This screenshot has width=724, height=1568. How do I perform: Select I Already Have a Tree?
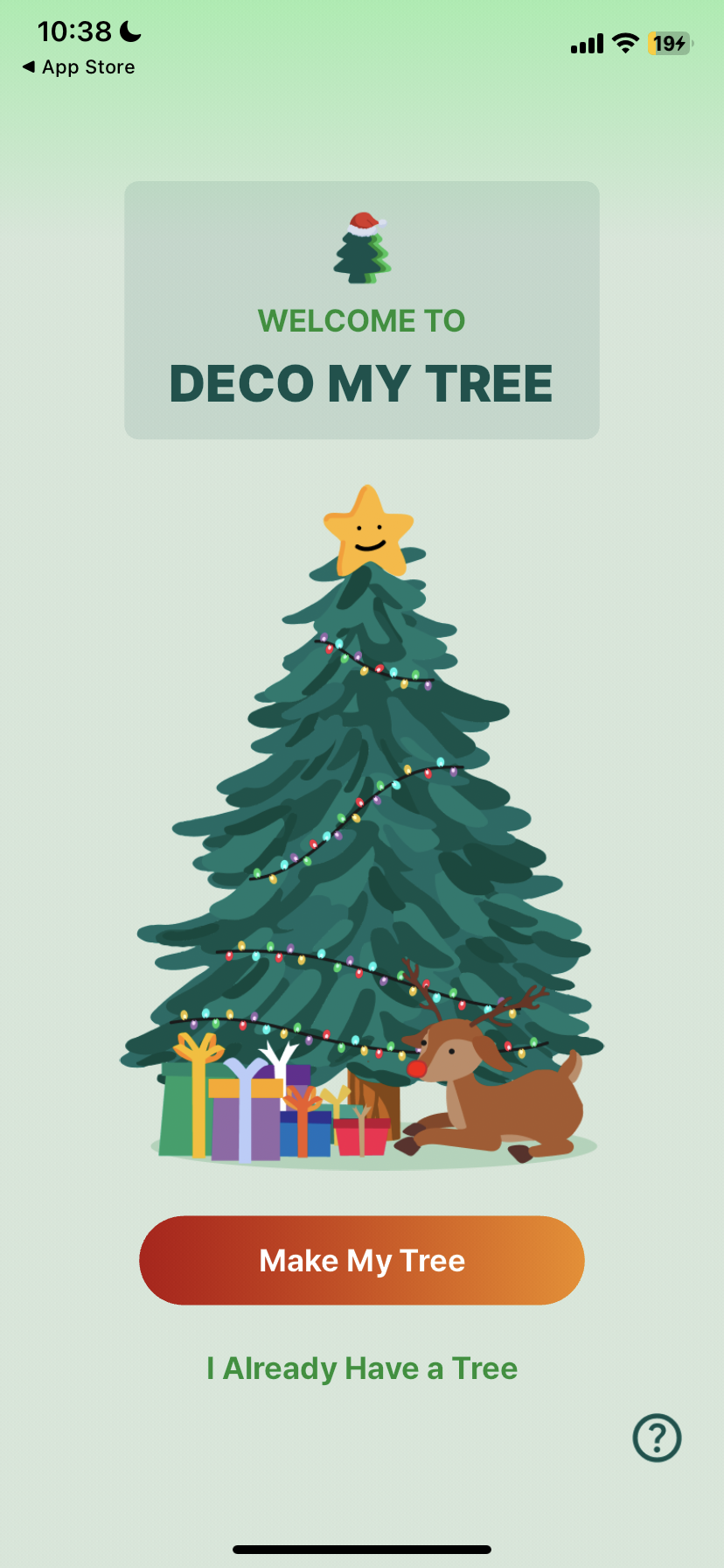[x=362, y=1368]
